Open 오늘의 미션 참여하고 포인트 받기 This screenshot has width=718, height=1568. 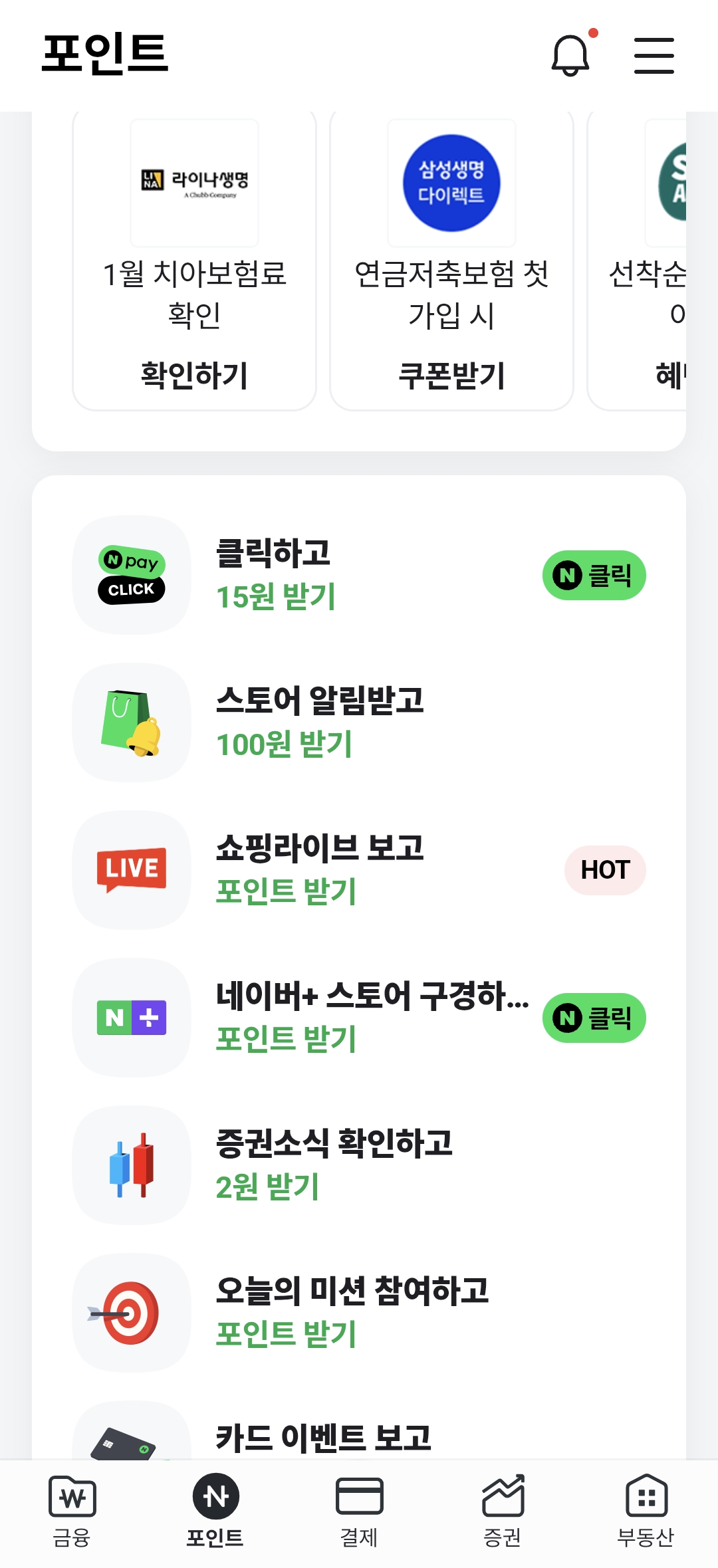tap(359, 1313)
